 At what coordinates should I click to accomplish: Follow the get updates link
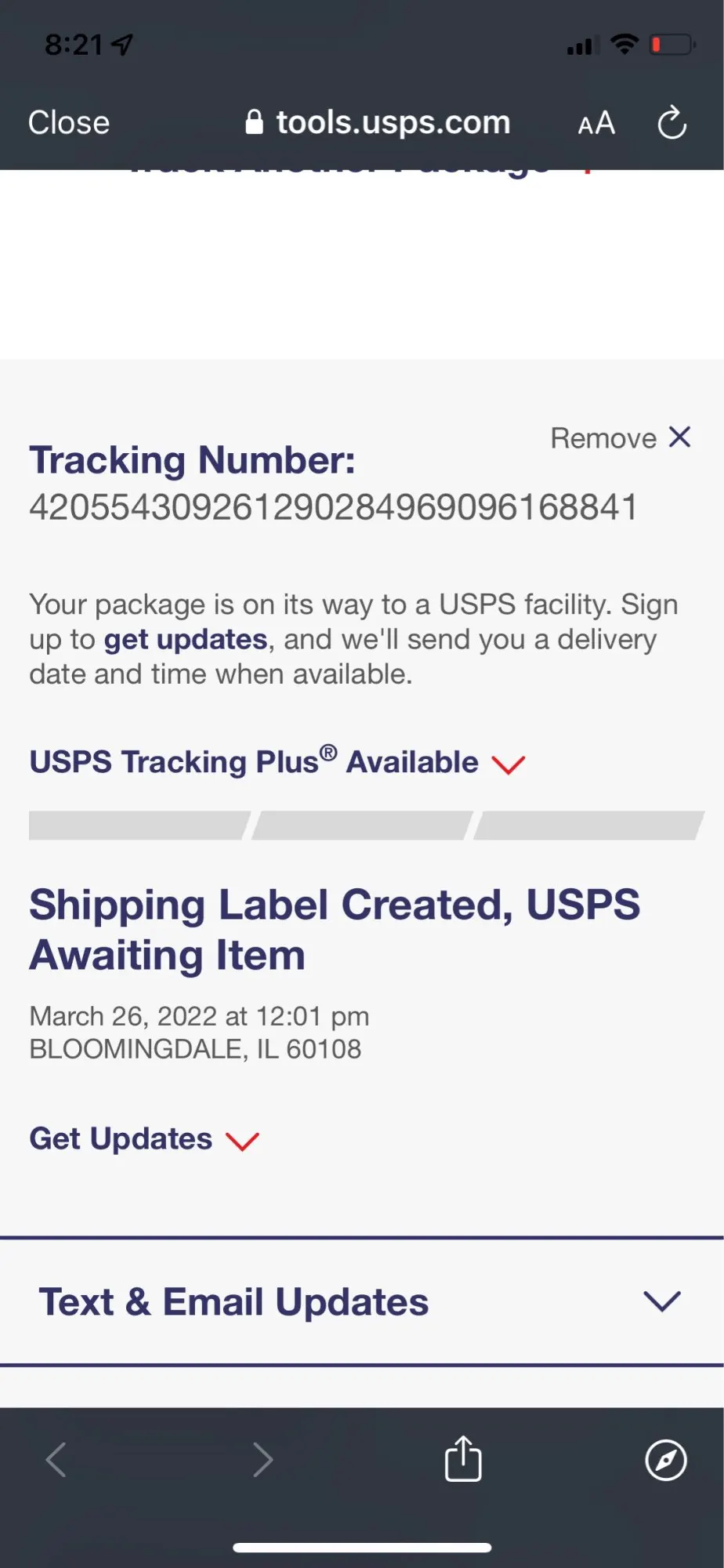click(x=186, y=640)
